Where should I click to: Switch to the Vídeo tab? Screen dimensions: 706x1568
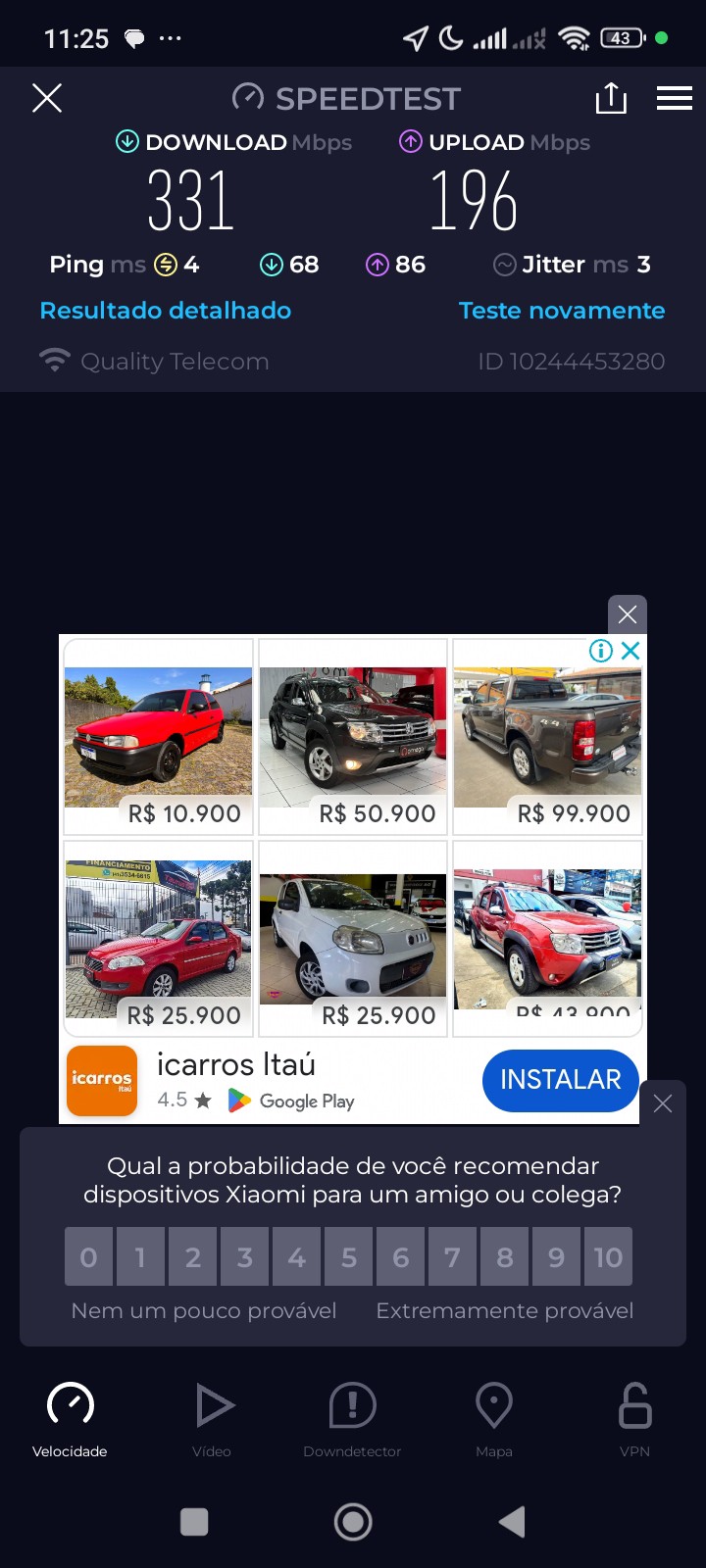tap(212, 1418)
